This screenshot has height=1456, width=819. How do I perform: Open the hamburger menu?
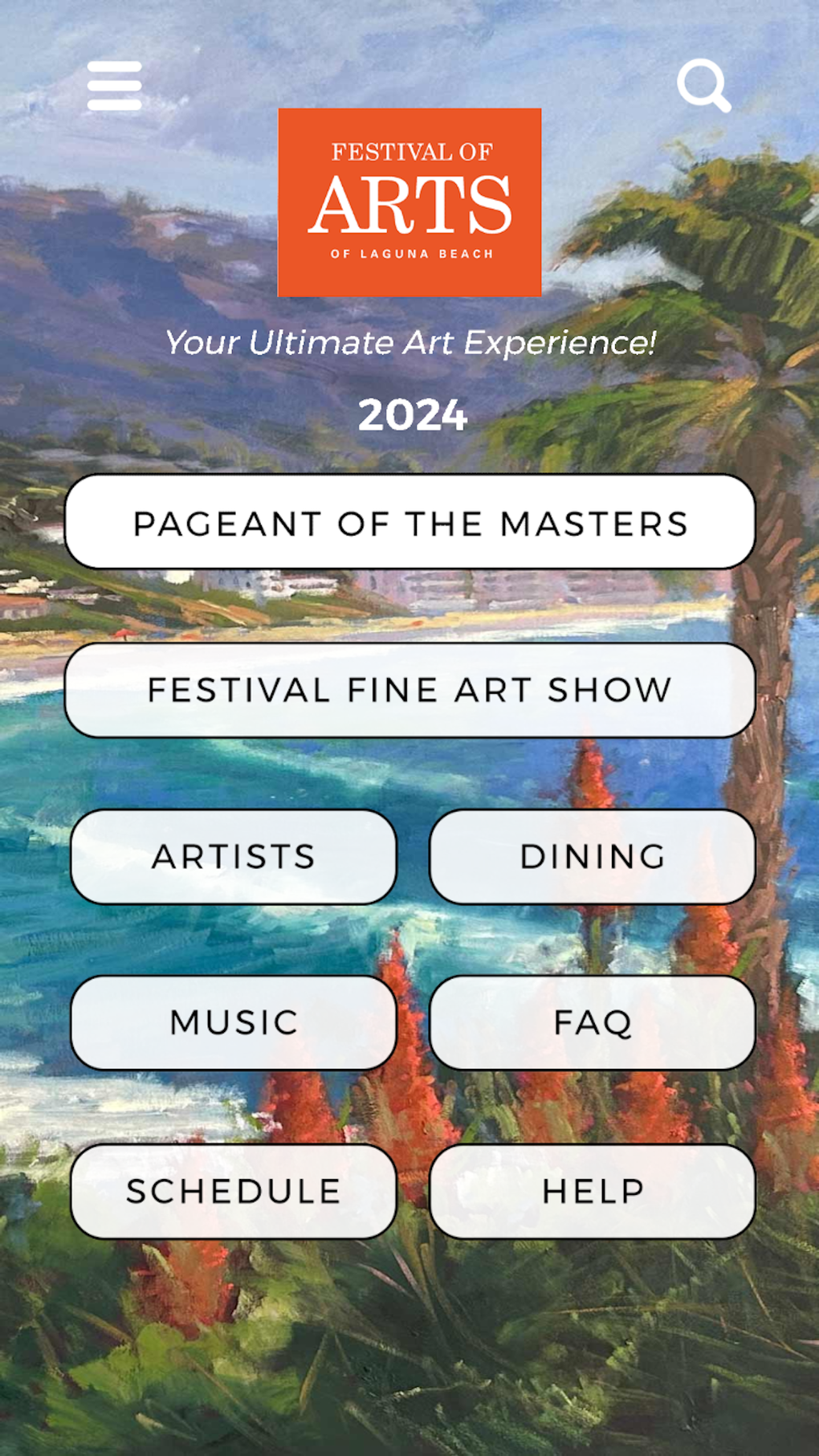click(x=115, y=86)
